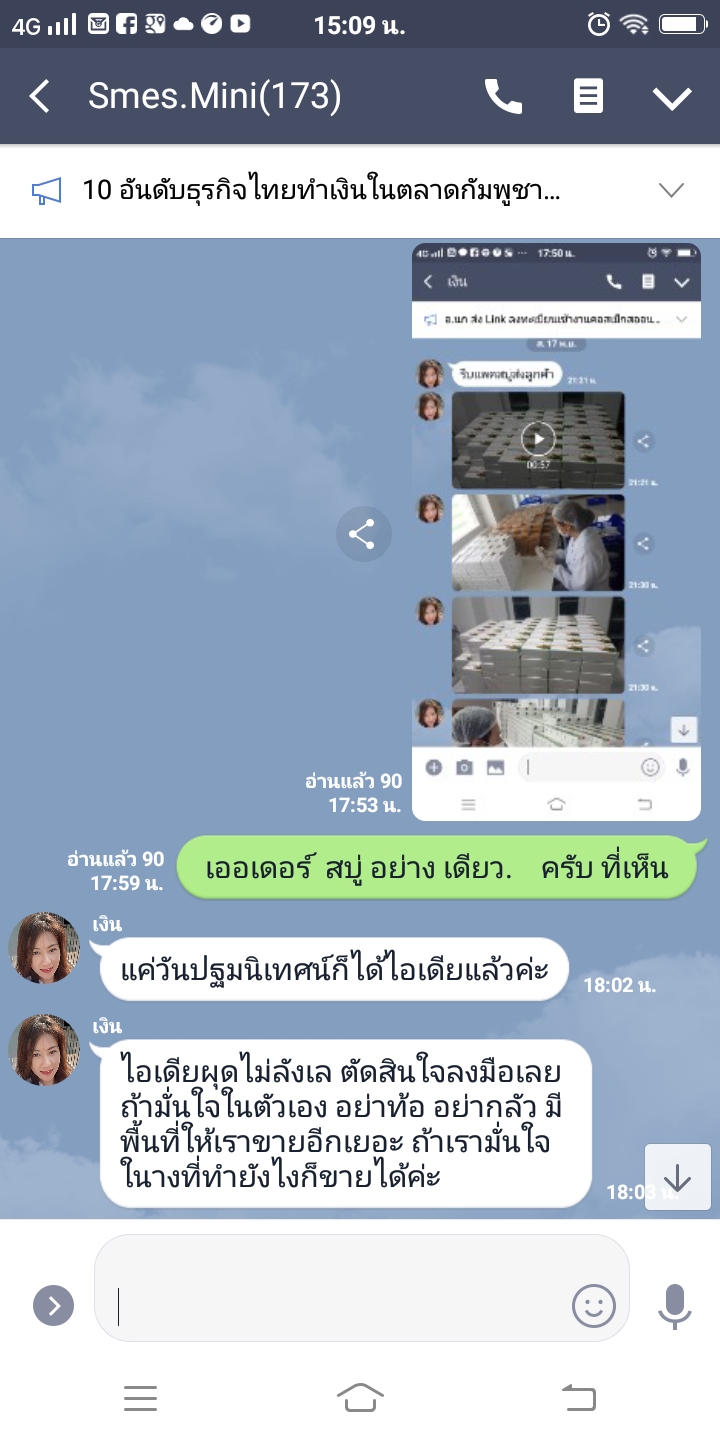Jump to the latest message arrow
The width and height of the screenshot is (720, 1440).
tap(677, 1178)
